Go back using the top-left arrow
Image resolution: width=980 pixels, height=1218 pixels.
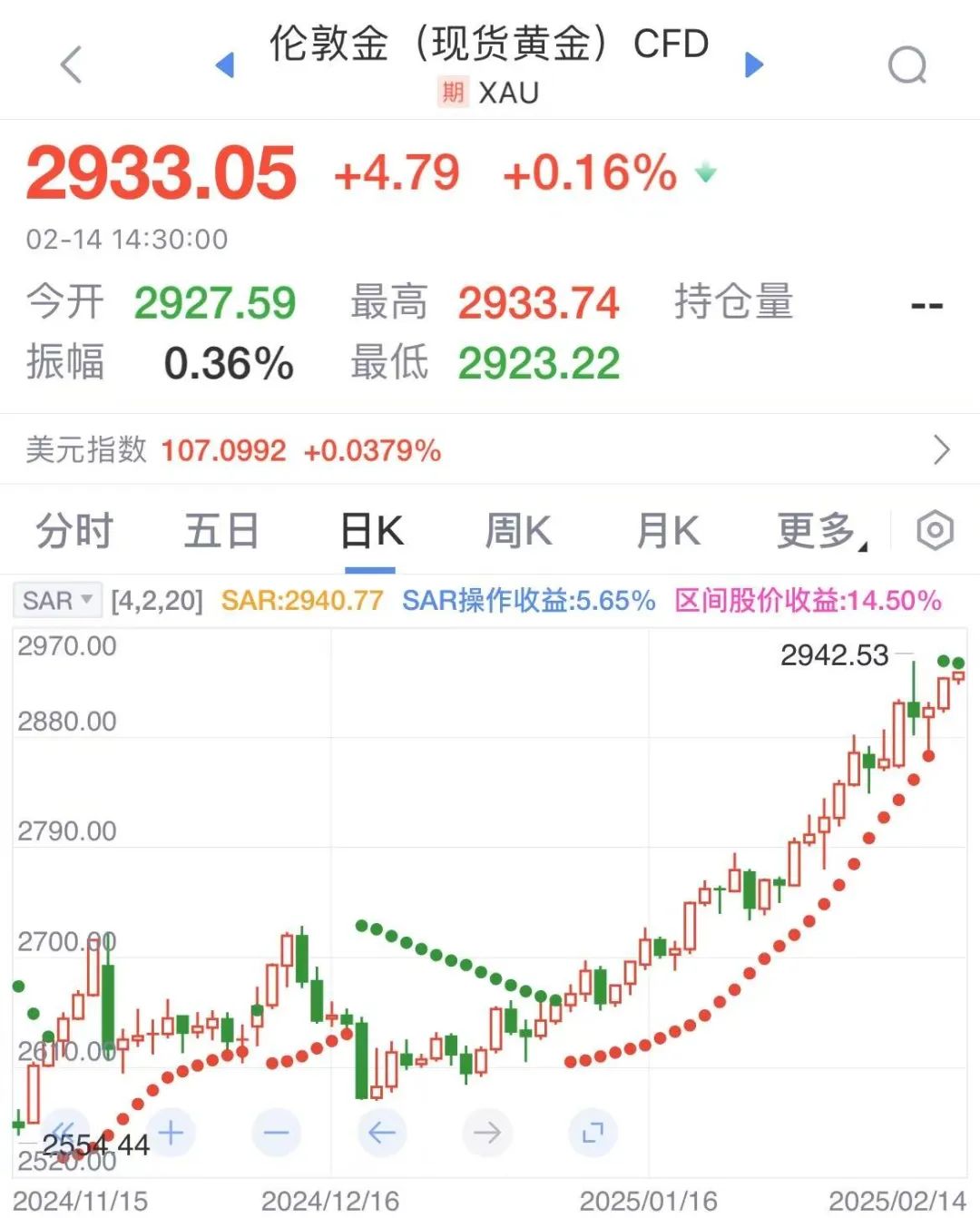pos(71,64)
